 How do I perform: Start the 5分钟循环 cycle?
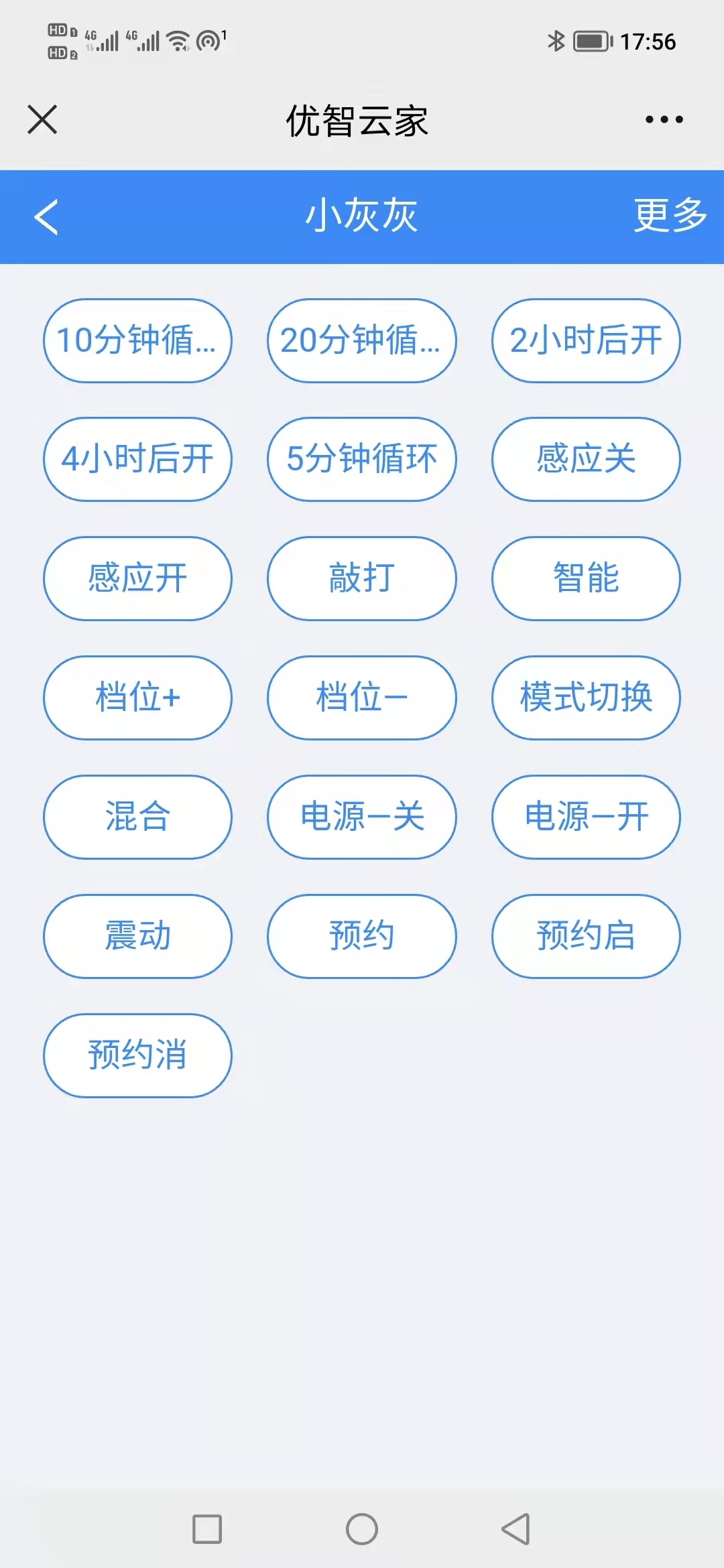pos(362,460)
